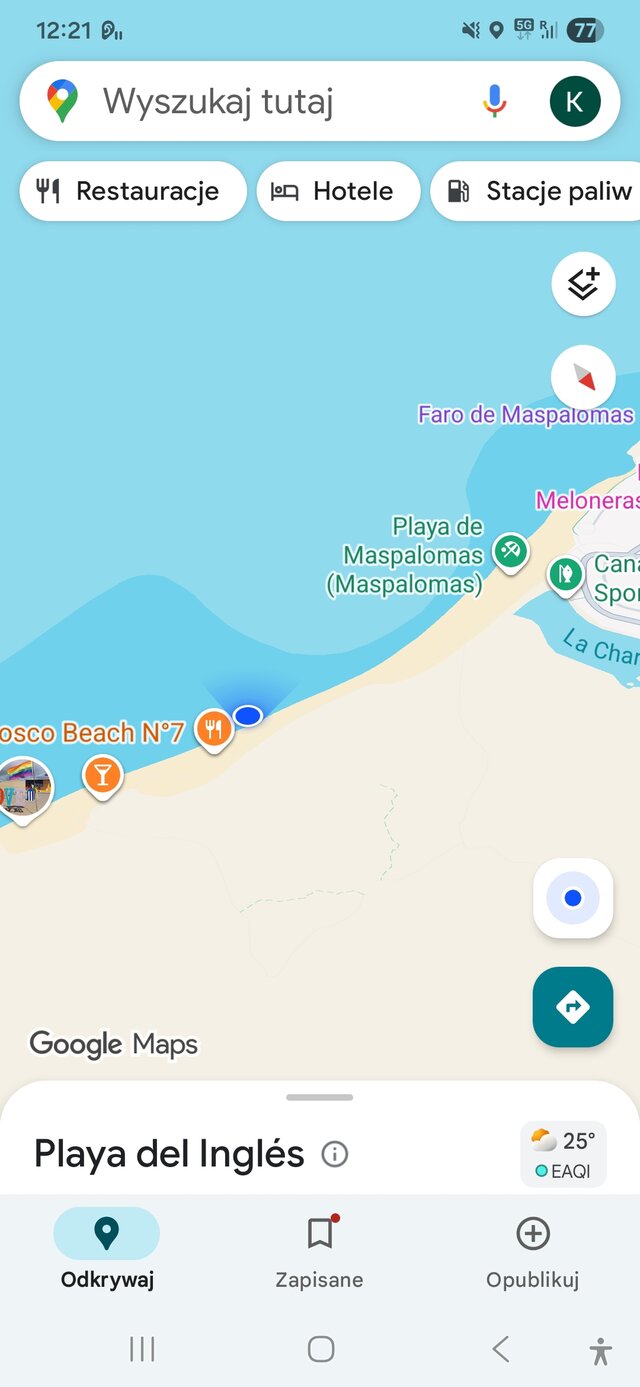Open Tosco Beach N°7 restaurant marker

tap(213, 729)
